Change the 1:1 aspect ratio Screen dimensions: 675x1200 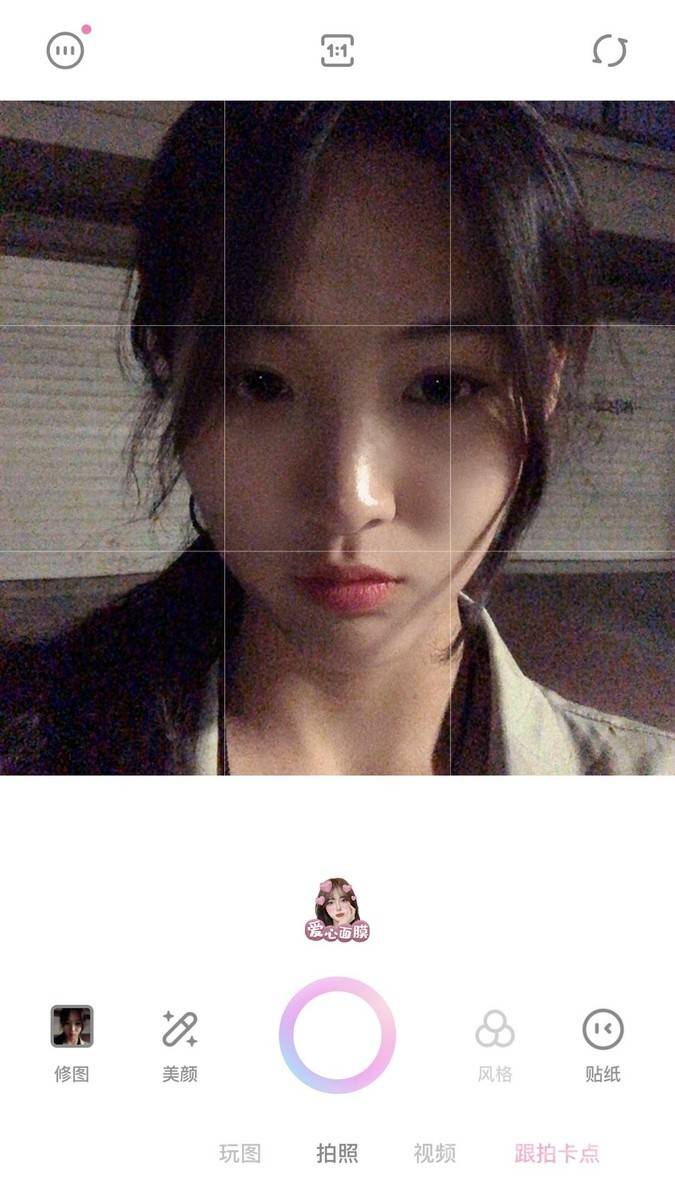point(337,50)
